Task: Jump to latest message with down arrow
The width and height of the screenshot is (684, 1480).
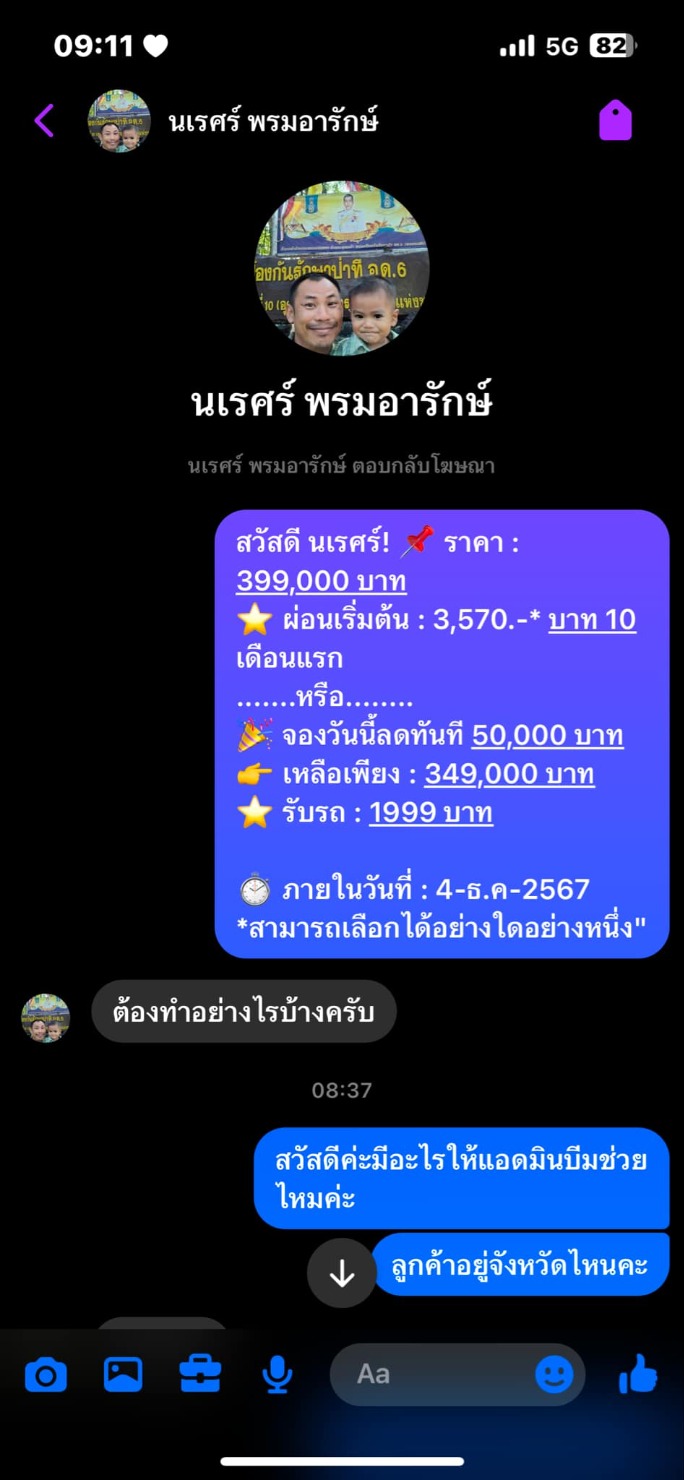Action: [342, 1273]
